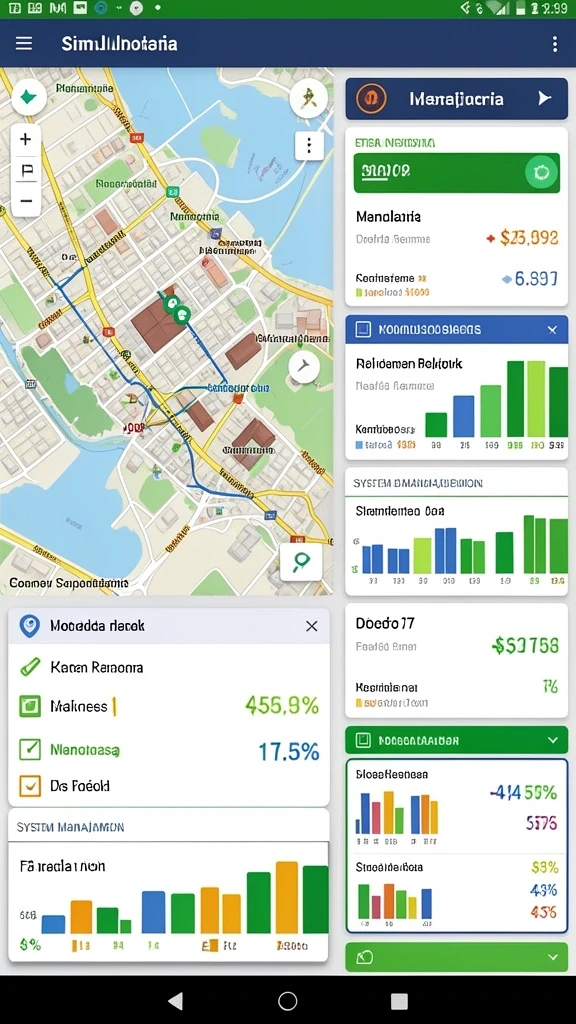Close the location panel with X

(312, 626)
